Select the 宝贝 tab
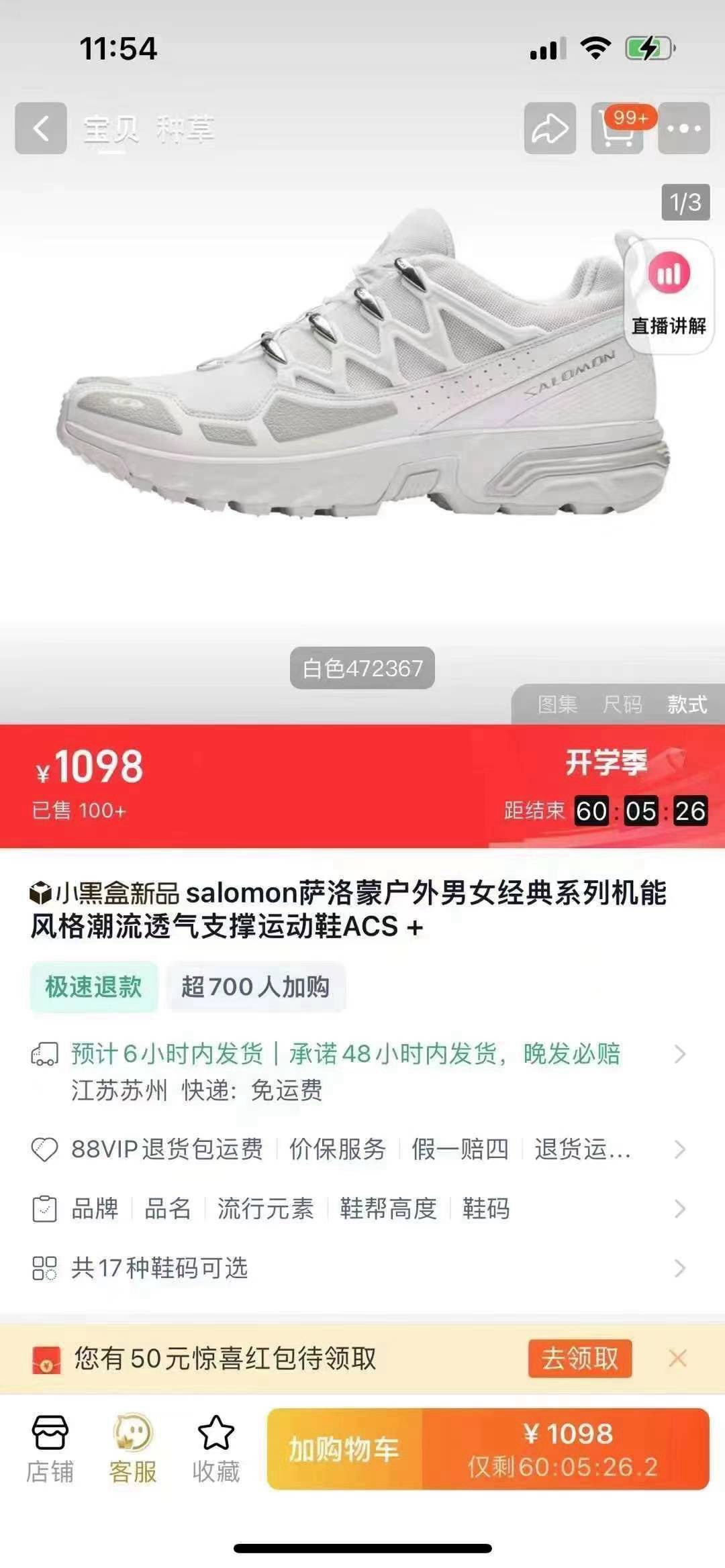The image size is (725, 1568). pyautogui.click(x=111, y=128)
